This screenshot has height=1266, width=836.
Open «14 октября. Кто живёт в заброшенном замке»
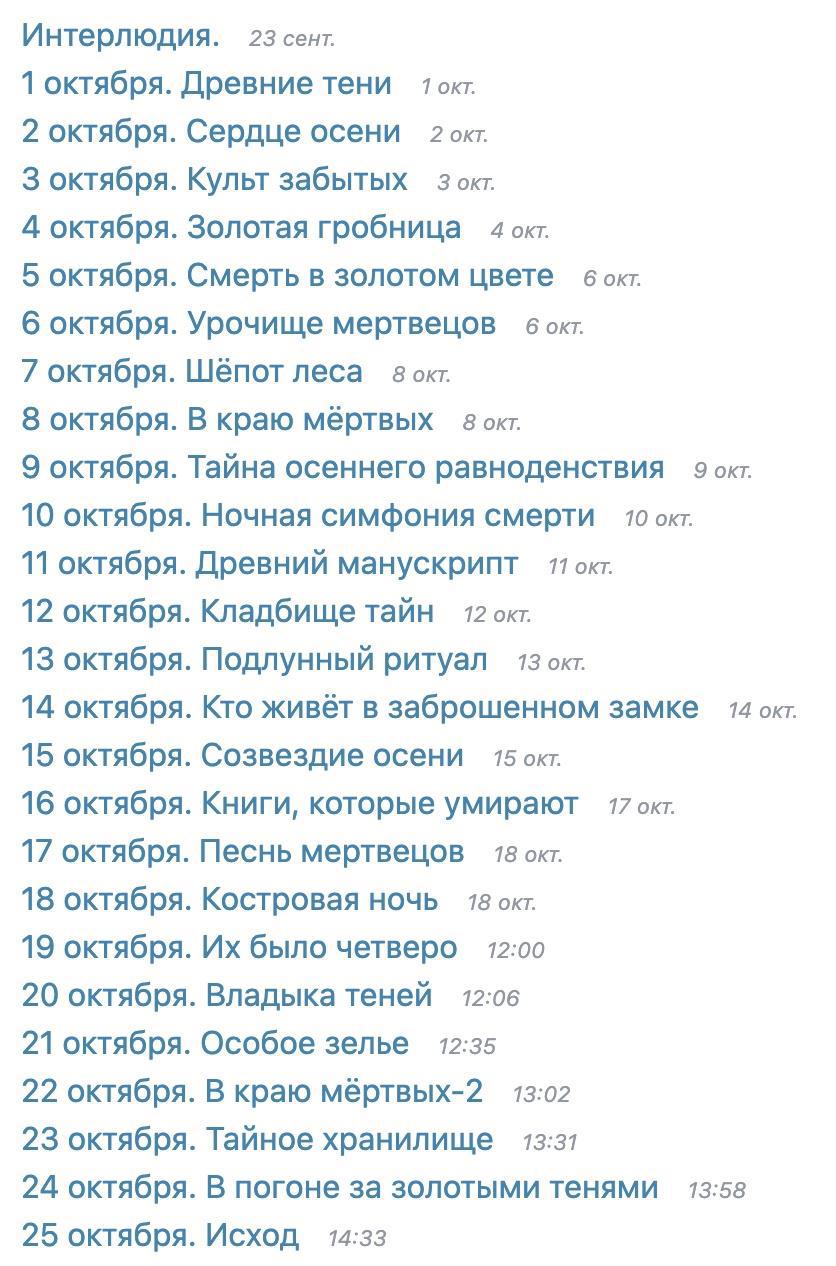(x=360, y=708)
